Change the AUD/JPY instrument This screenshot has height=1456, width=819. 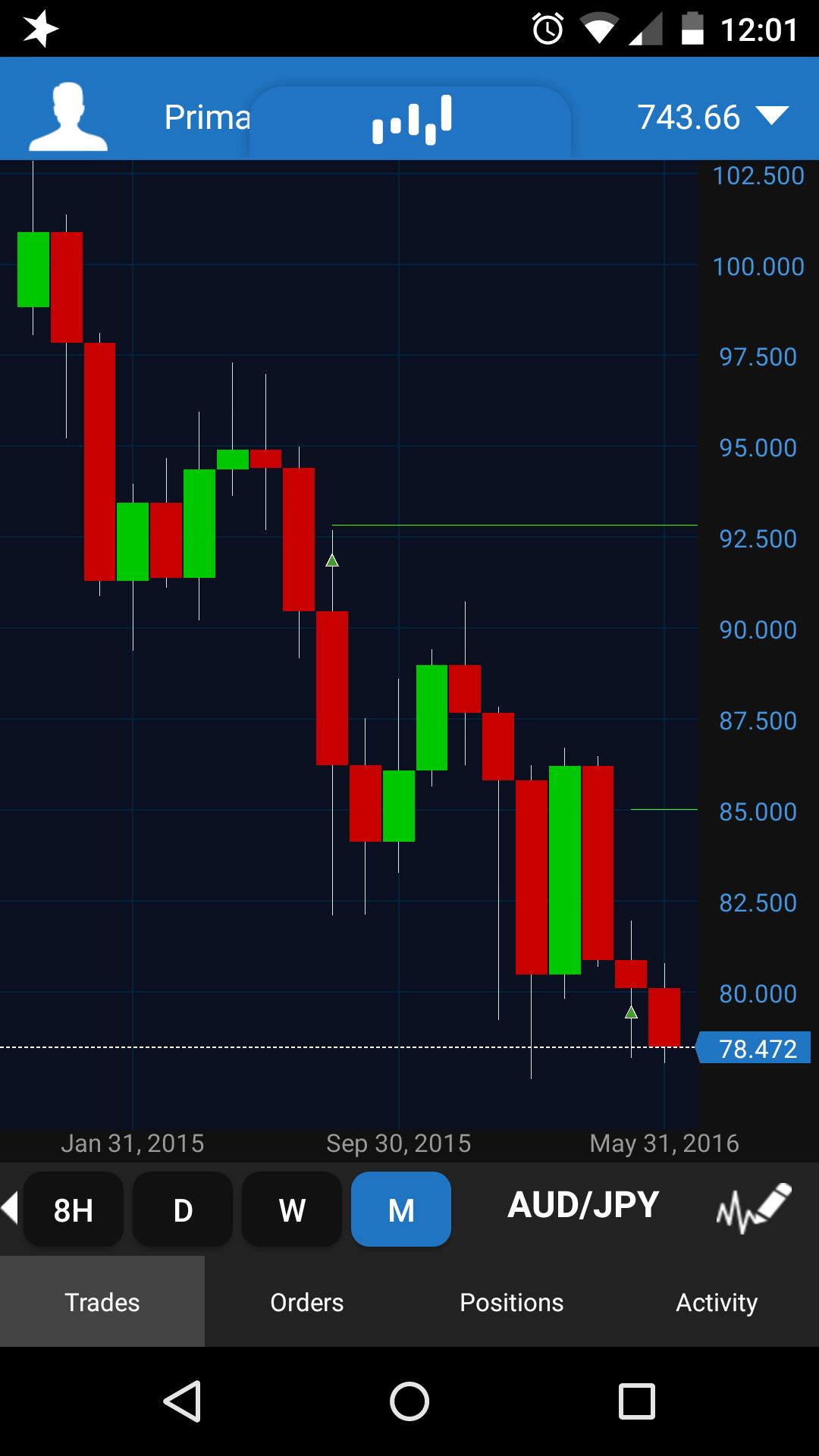pyautogui.click(x=583, y=1205)
